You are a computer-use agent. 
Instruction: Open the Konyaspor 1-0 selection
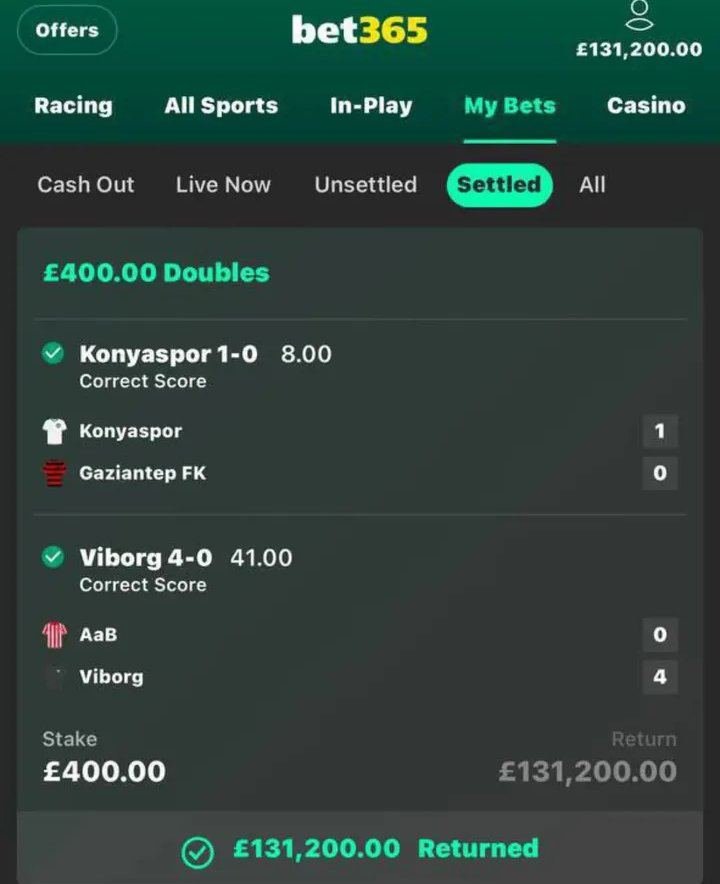168,354
